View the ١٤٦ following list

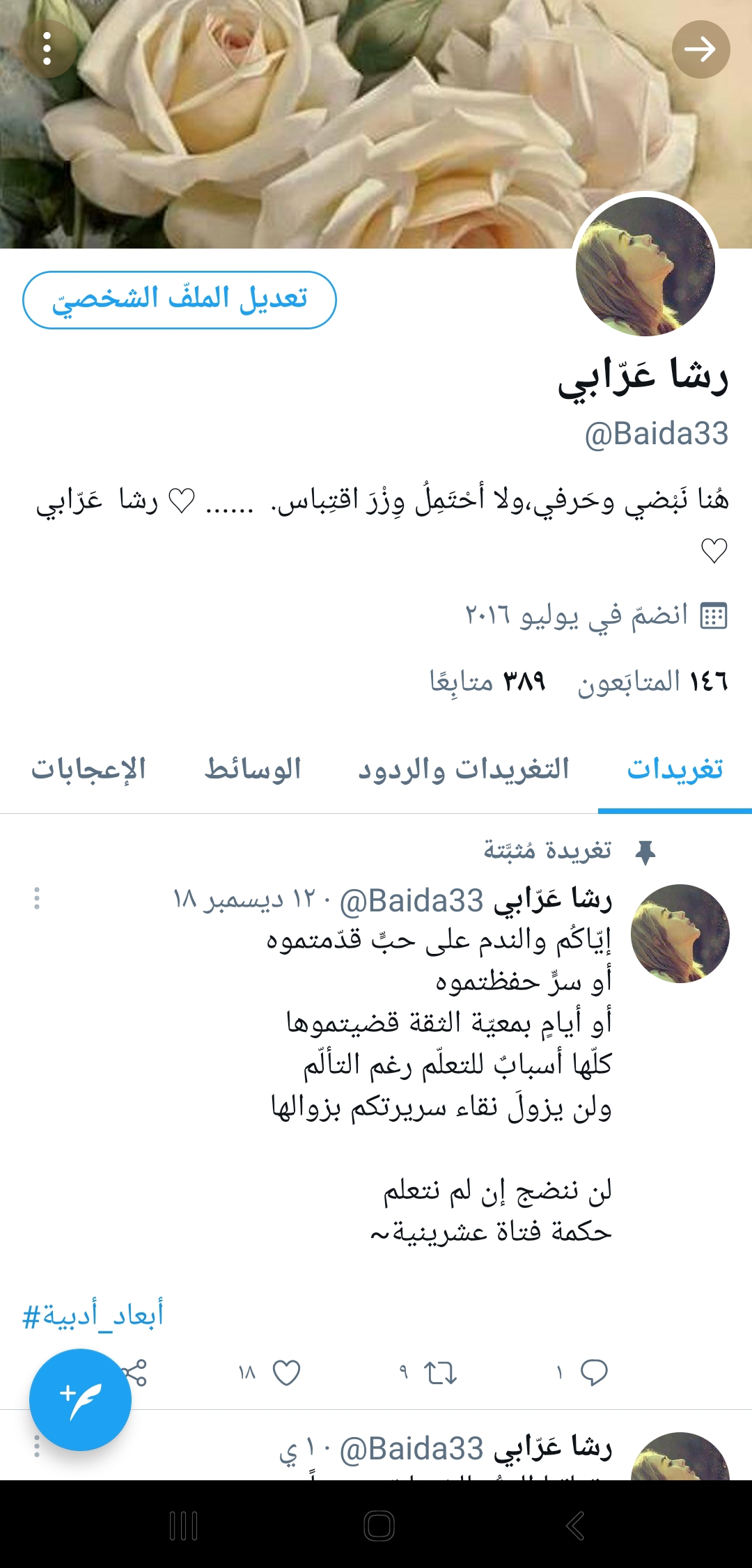(652, 681)
